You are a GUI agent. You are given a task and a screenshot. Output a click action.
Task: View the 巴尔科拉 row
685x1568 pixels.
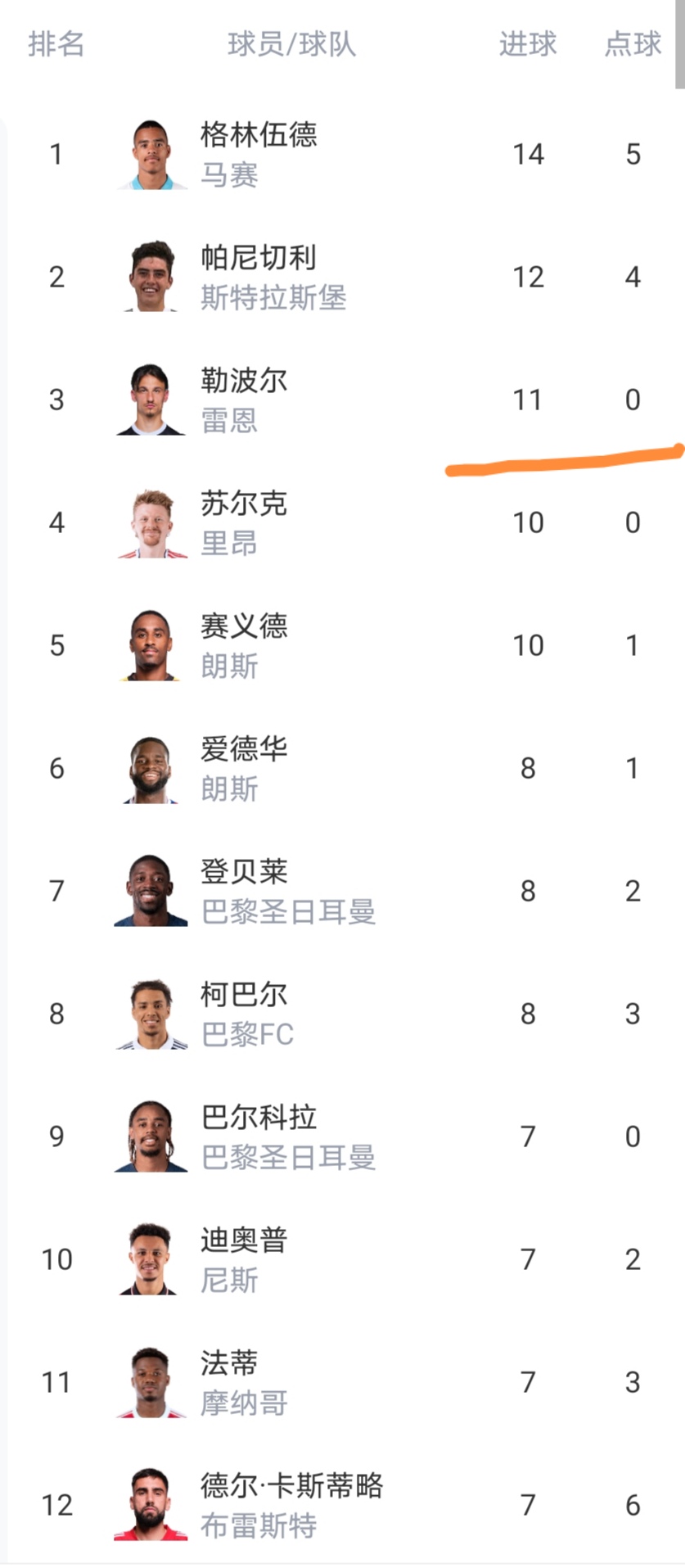click(x=342, y=1136)
